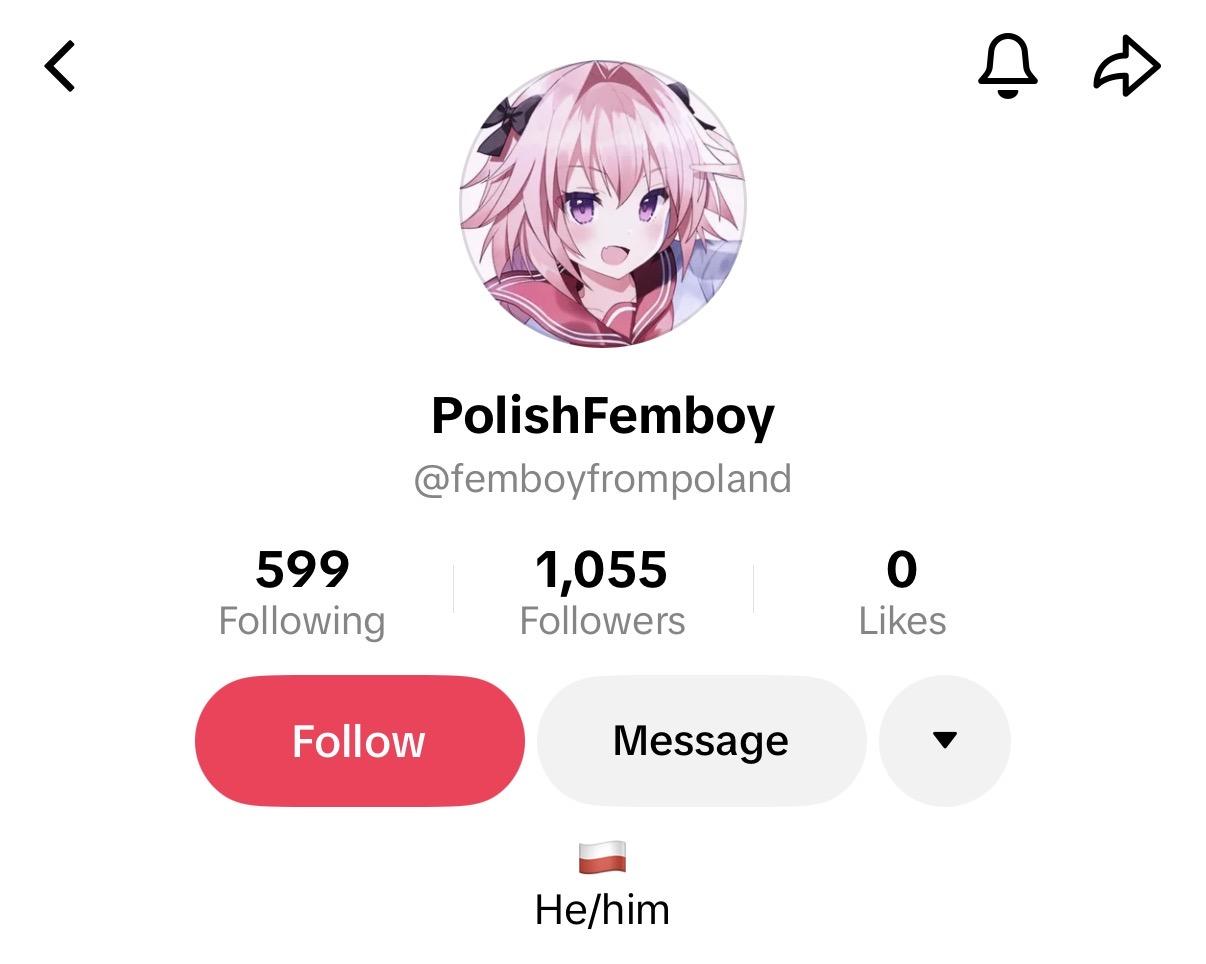Image resolution: width=1206 pixels, height=964 pixels.
Task: Open the 1,055 Followers list
Action: click(602, 593)
